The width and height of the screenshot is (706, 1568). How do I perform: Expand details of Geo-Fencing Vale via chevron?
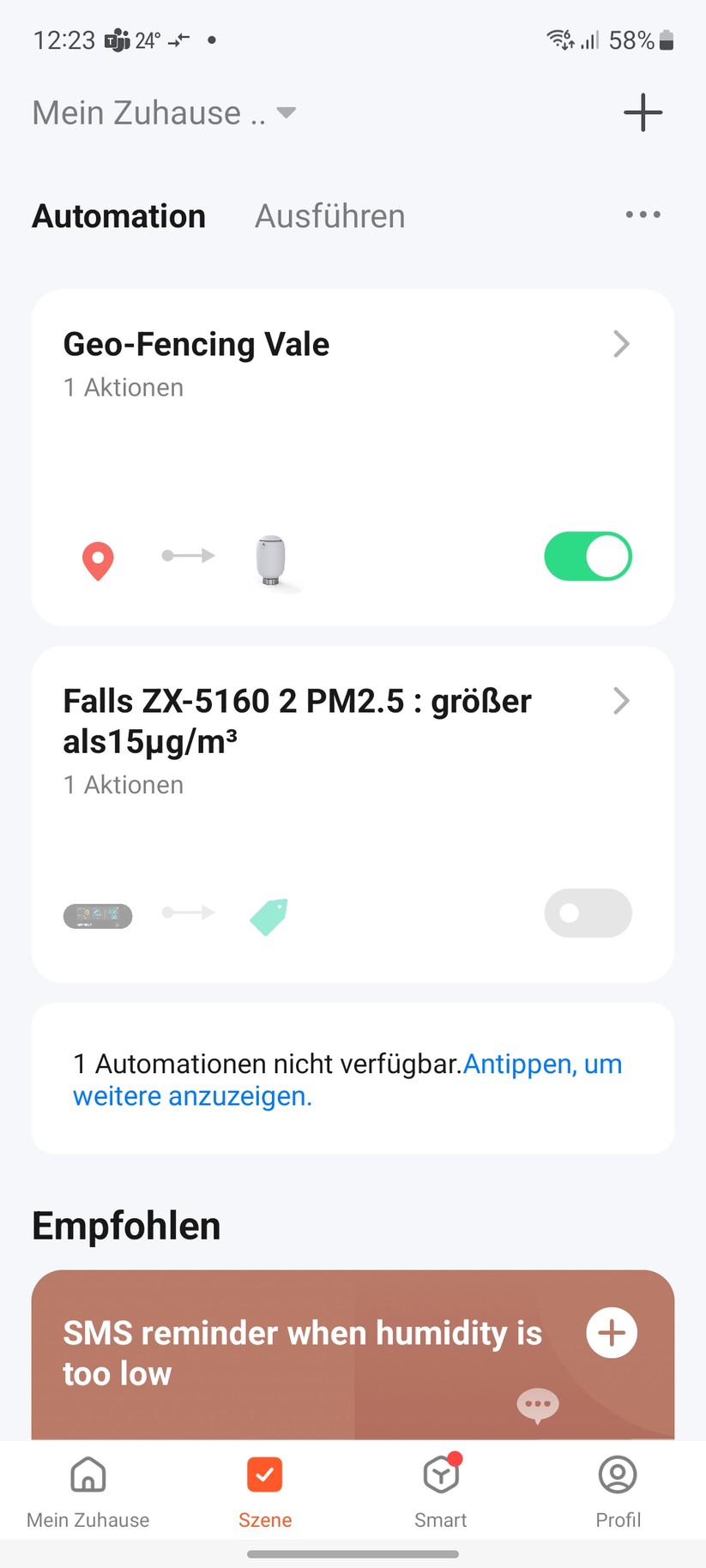(621, 344)
